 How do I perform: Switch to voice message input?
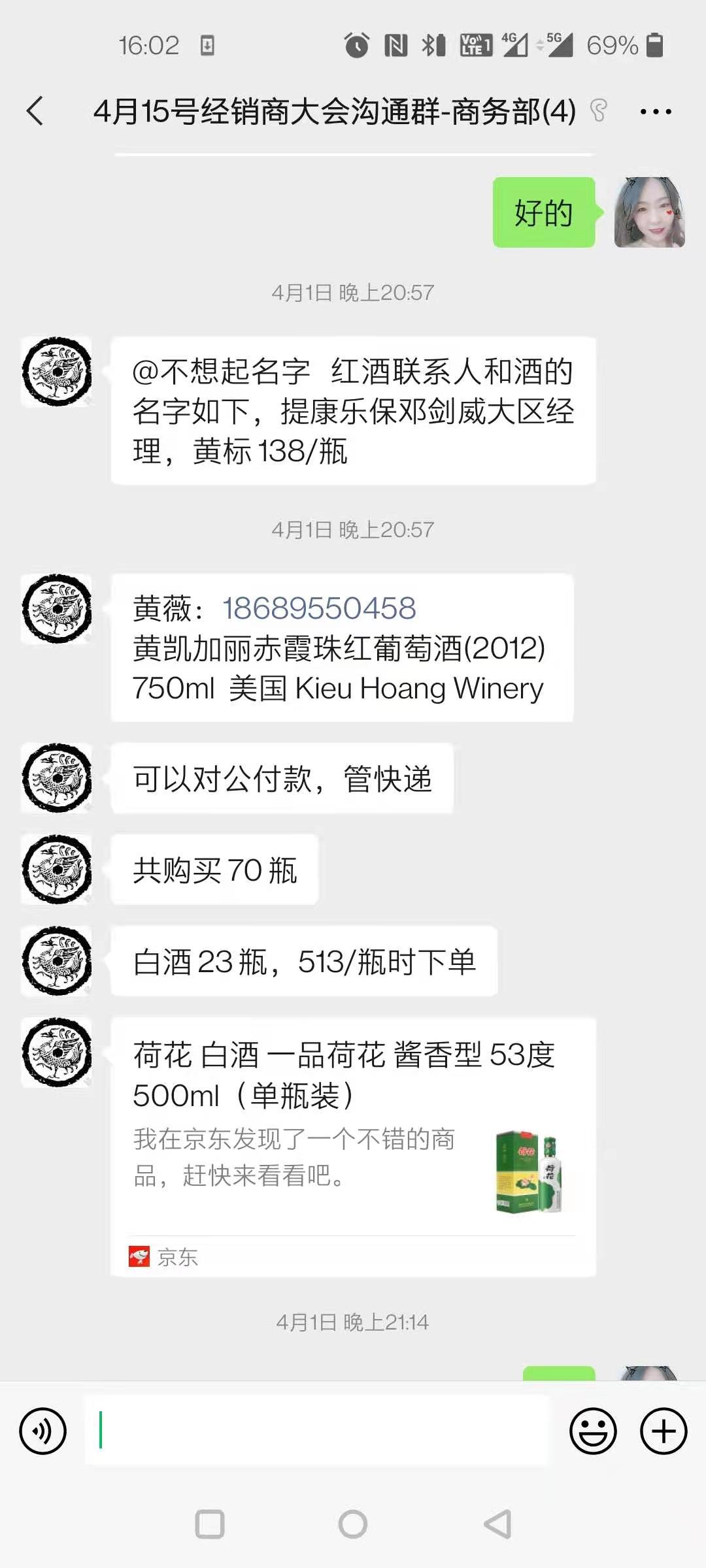click(x=43, y=1431)
